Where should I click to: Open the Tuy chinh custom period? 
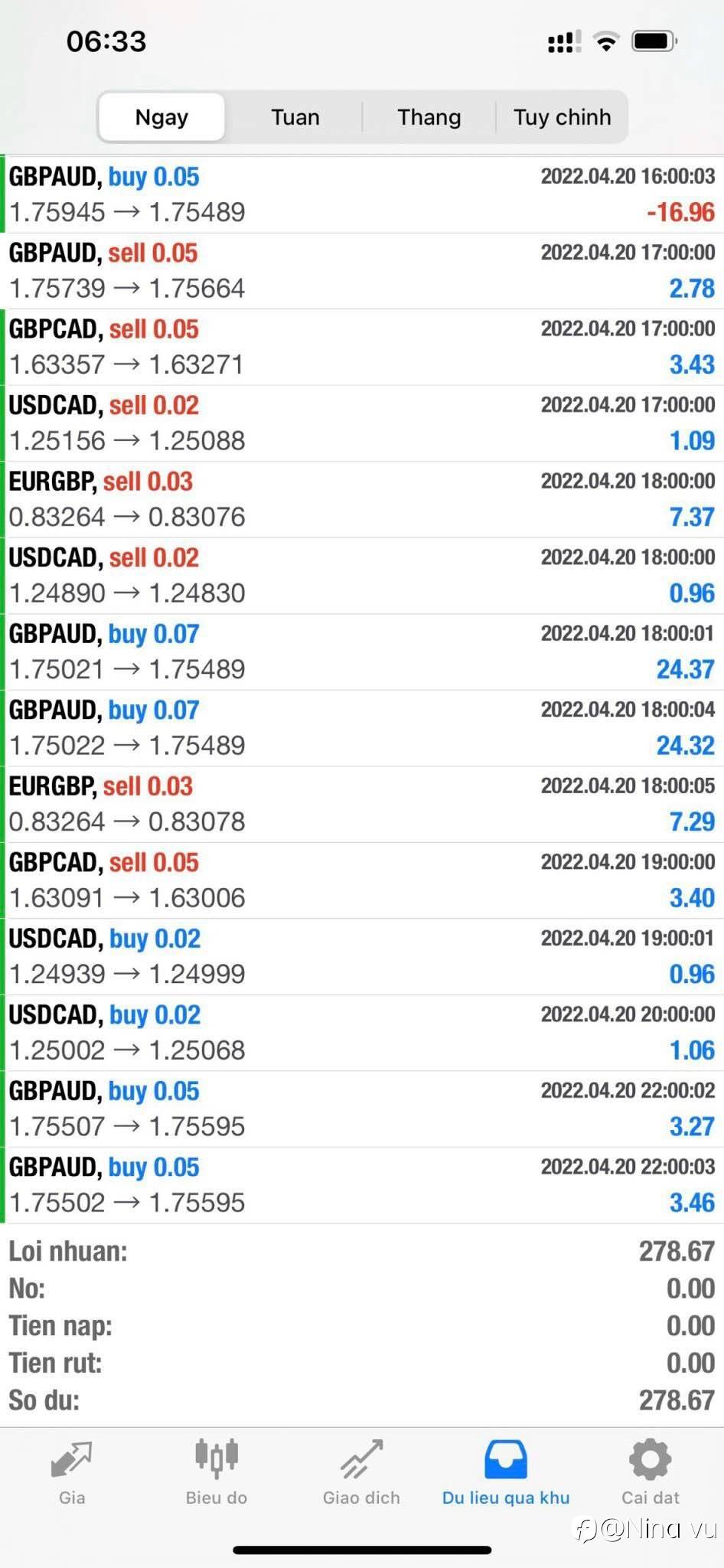pyautogui.click(x=562, y=117)
